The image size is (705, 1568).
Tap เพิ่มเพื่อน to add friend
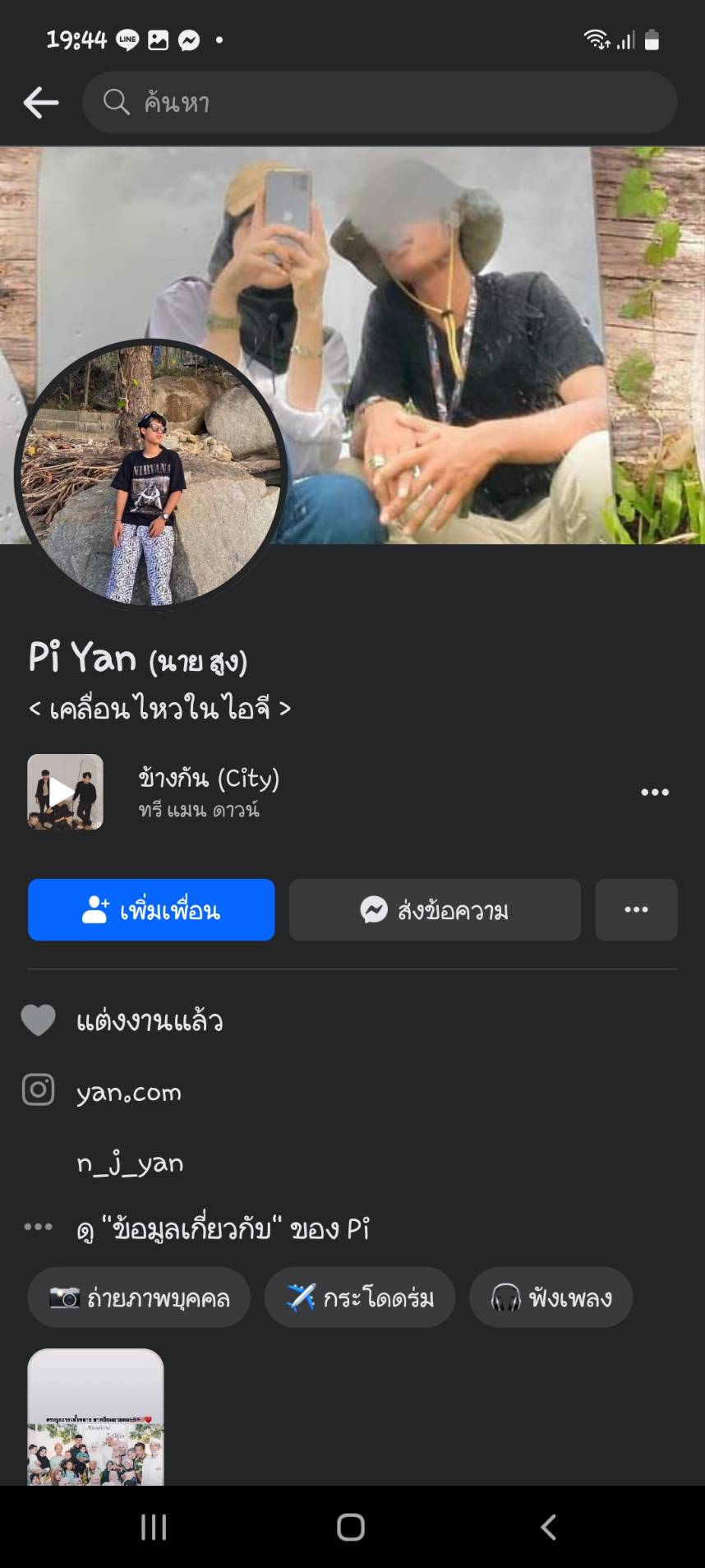tap(151, 909)
